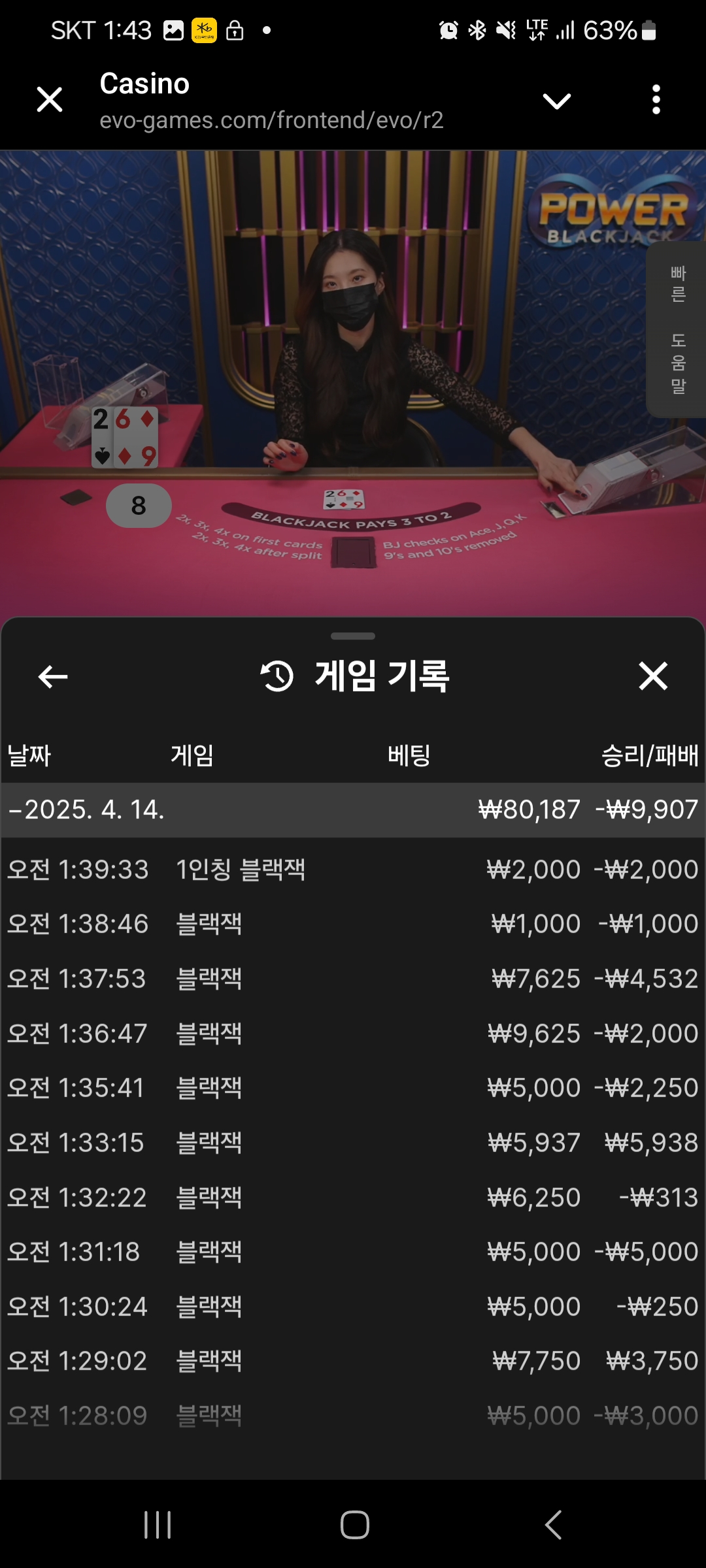This screenshot has height=1568, width=706.
Task: Go back from the 게임 기록 panel
Action: pyautogui.click(x=53, y=676)
